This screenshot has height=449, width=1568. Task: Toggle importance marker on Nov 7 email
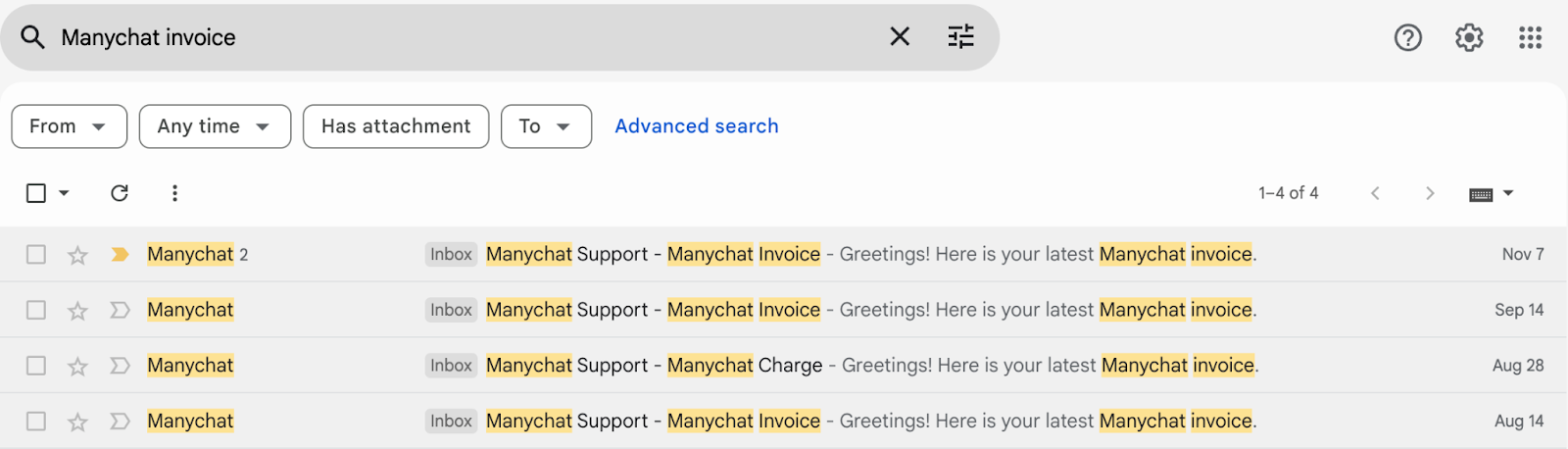point(120,255)
